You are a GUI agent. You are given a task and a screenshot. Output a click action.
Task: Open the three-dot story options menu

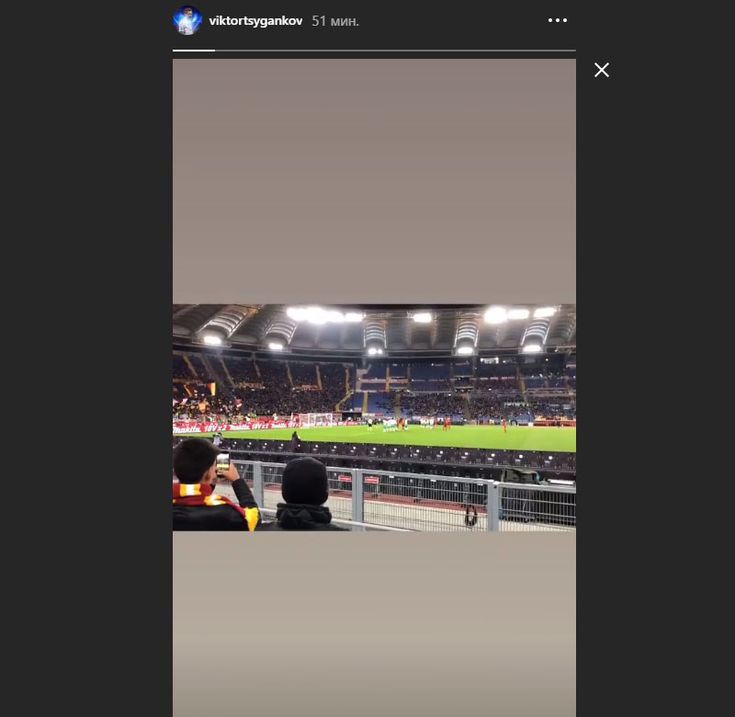click(558, 20)
